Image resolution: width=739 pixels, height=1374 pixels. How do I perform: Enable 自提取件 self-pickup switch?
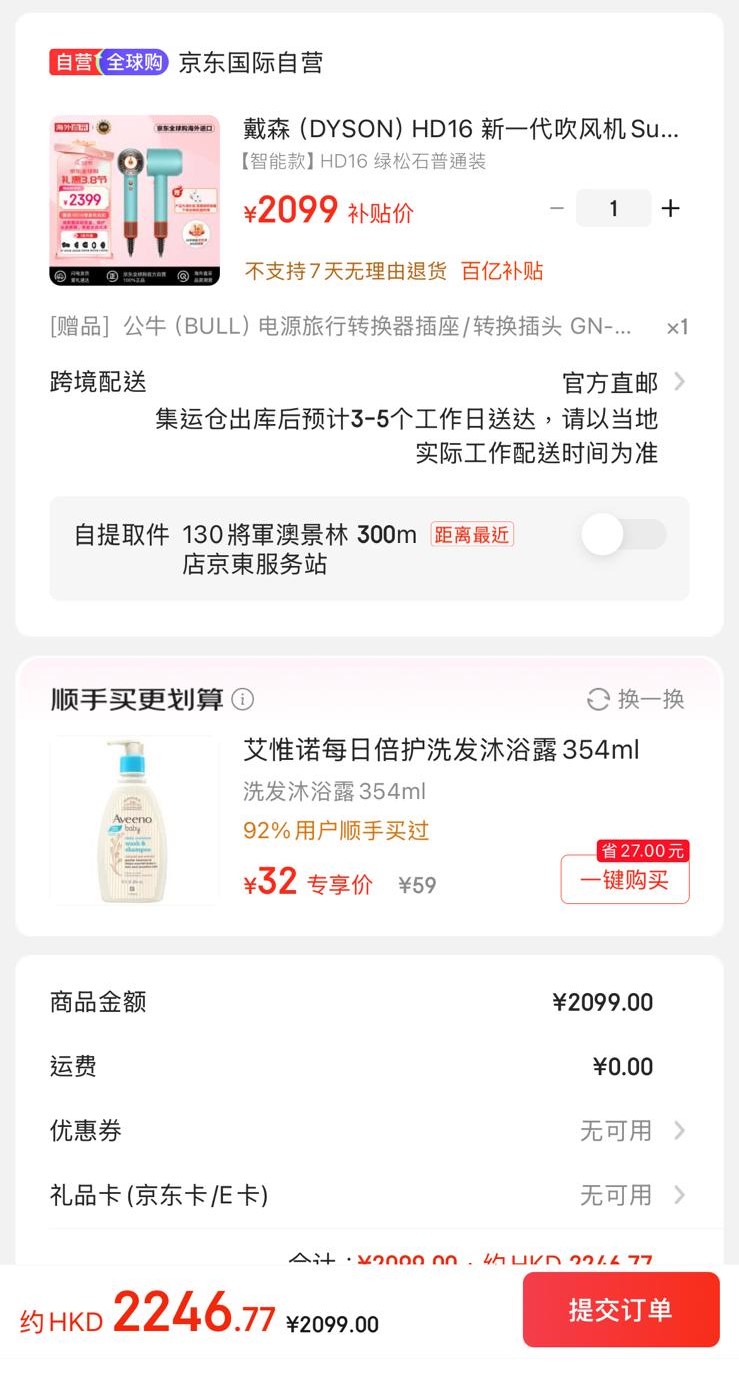pos(624,535)
